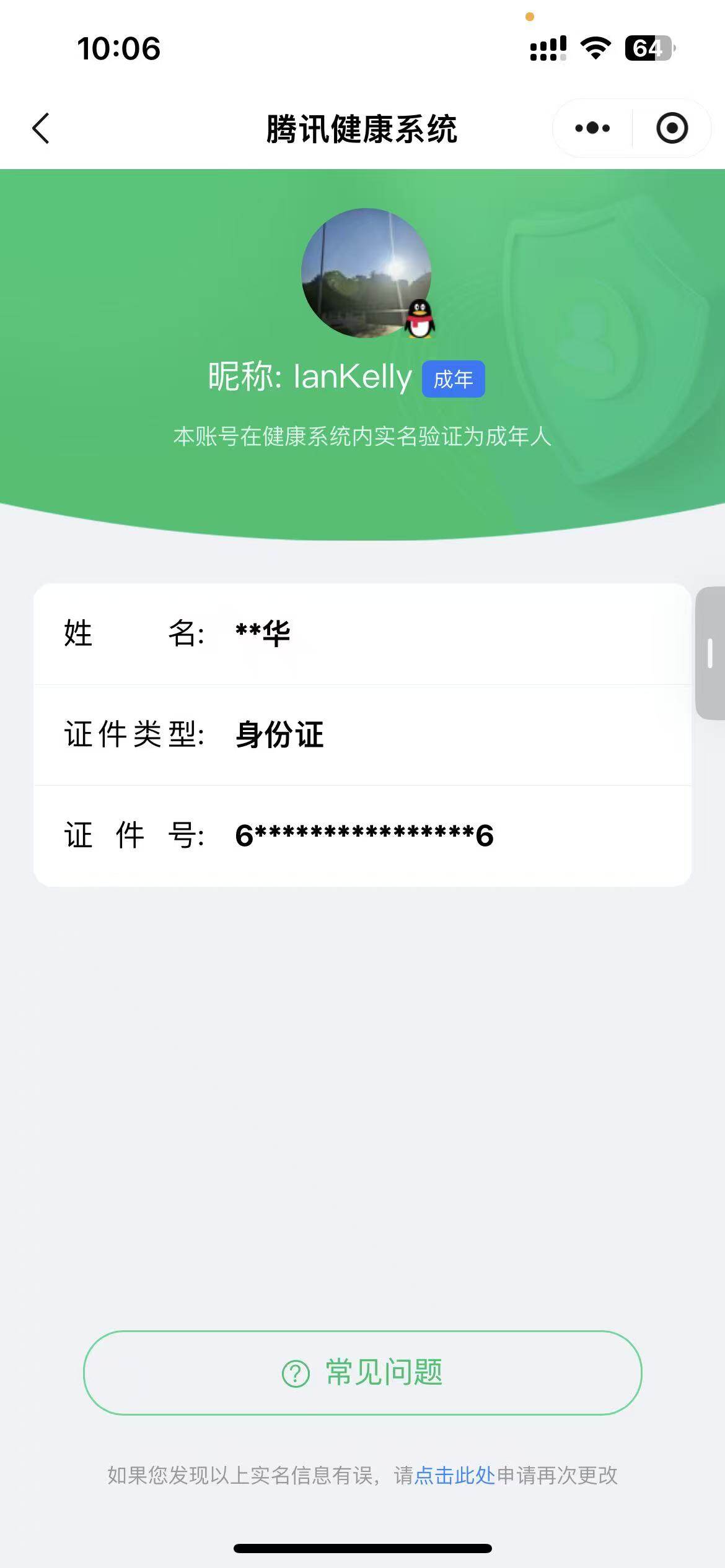Tap the back arrow to return
Image resolution: width=725 pixels, height=1568 pixels.
40,128
